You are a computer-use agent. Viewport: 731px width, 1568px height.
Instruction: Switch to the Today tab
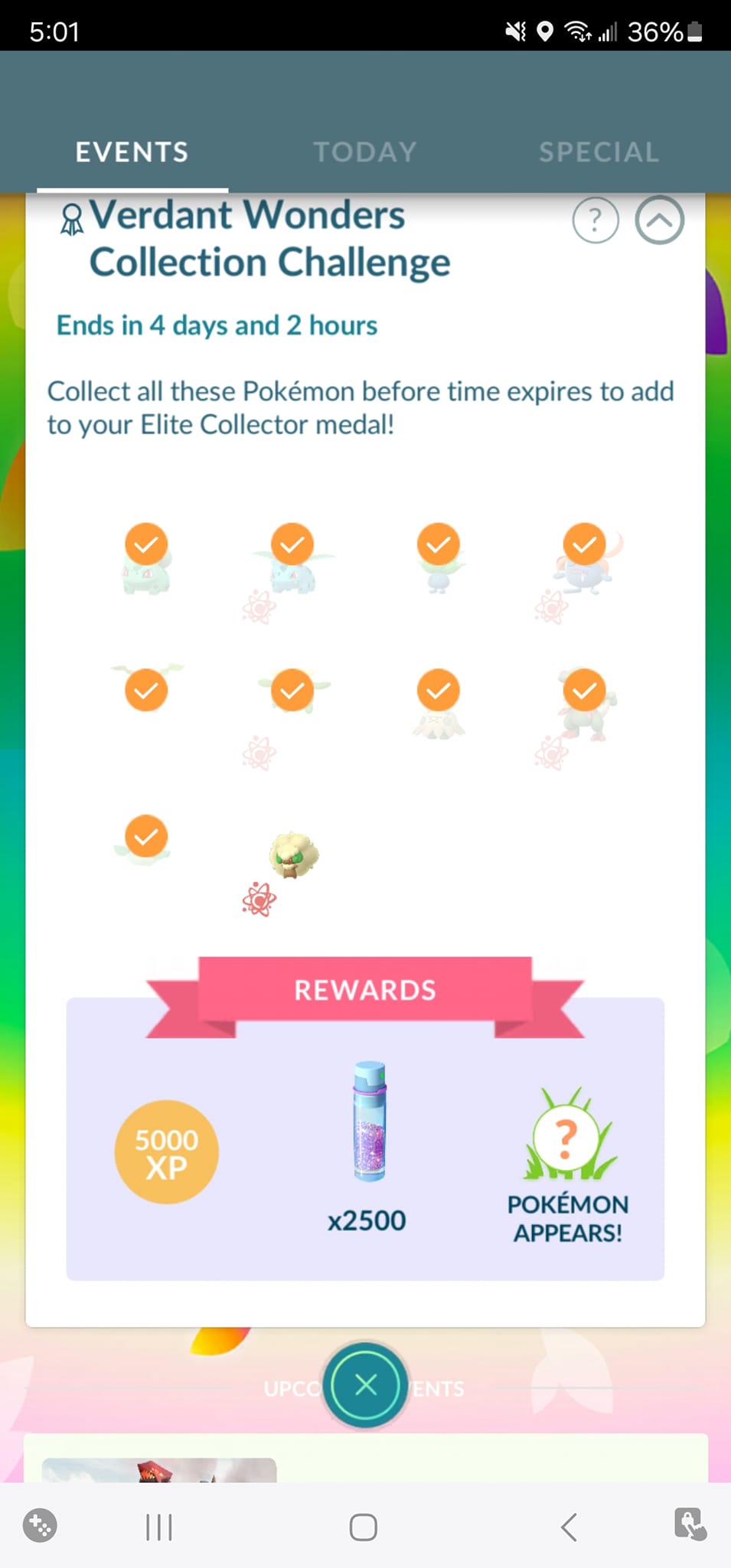(365, 152)
